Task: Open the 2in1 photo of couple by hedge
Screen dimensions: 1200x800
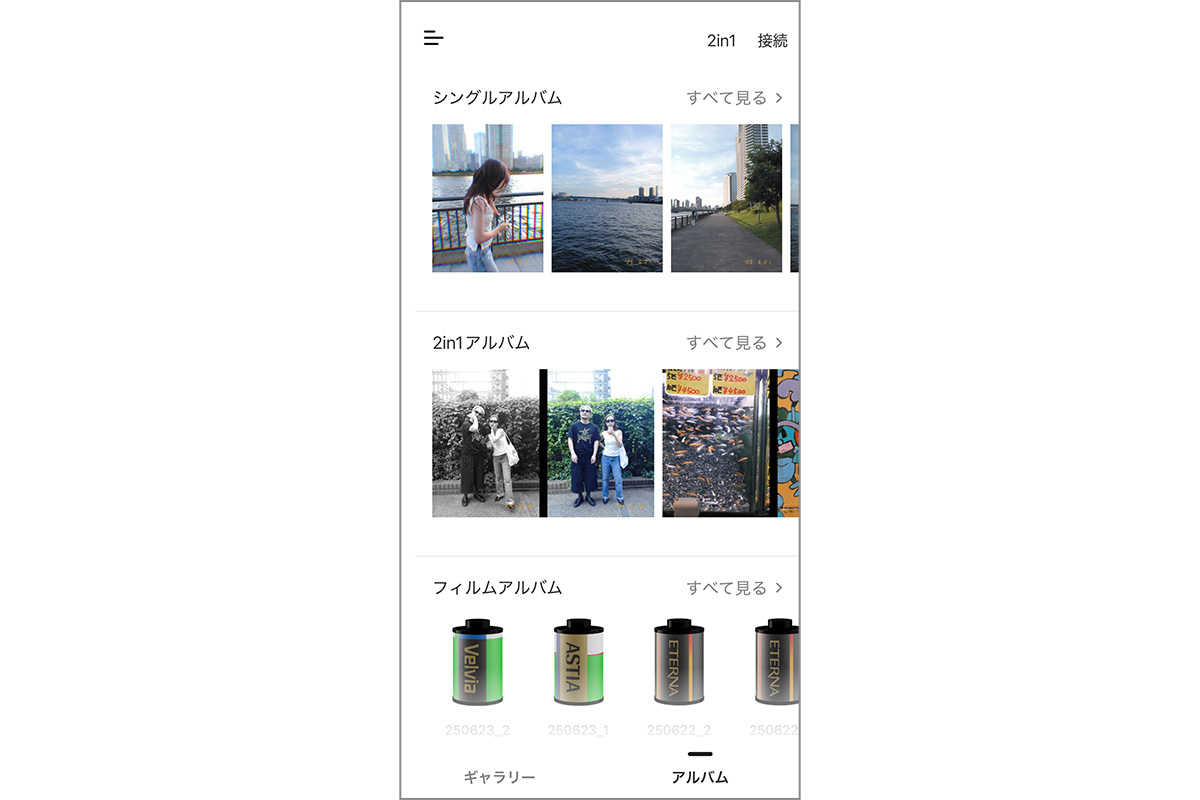Action: (x=543, y=443)
